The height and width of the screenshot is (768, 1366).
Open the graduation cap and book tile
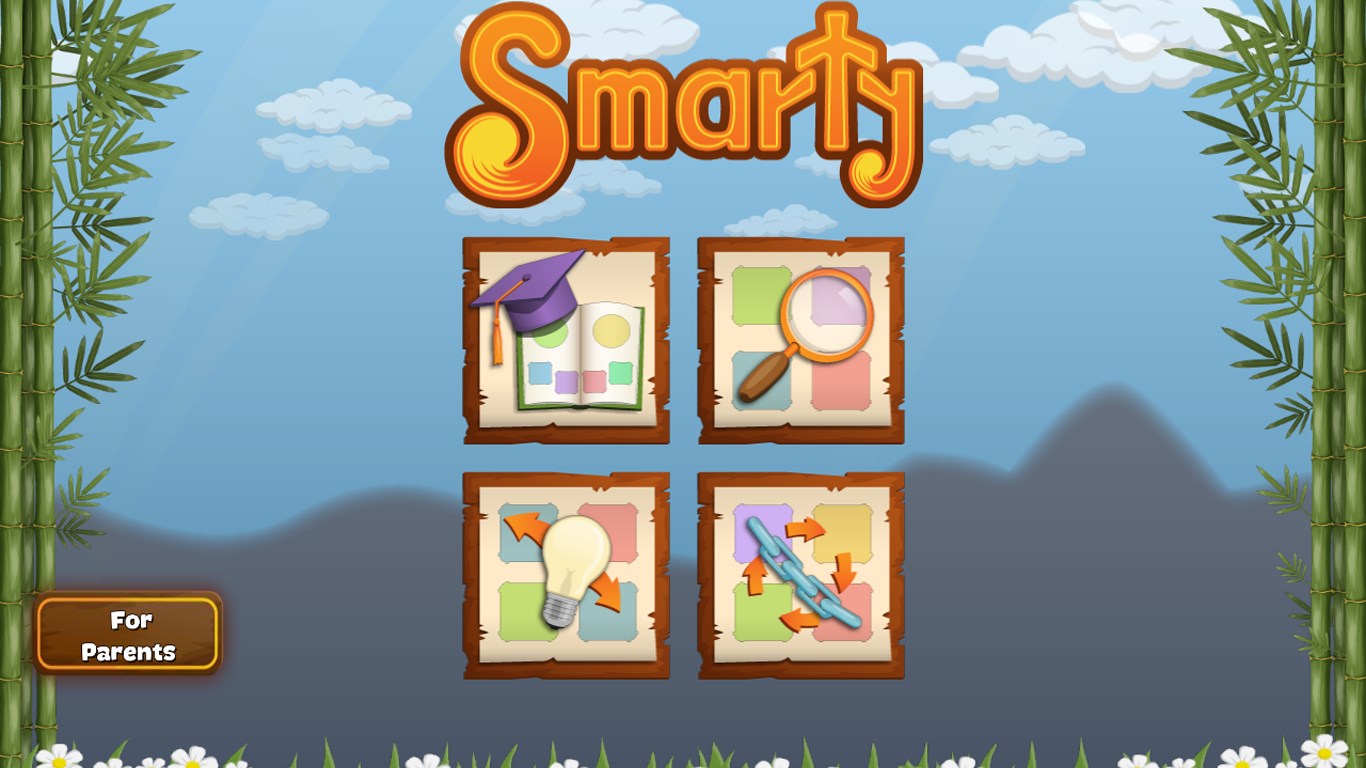click(x=566, y=340)
